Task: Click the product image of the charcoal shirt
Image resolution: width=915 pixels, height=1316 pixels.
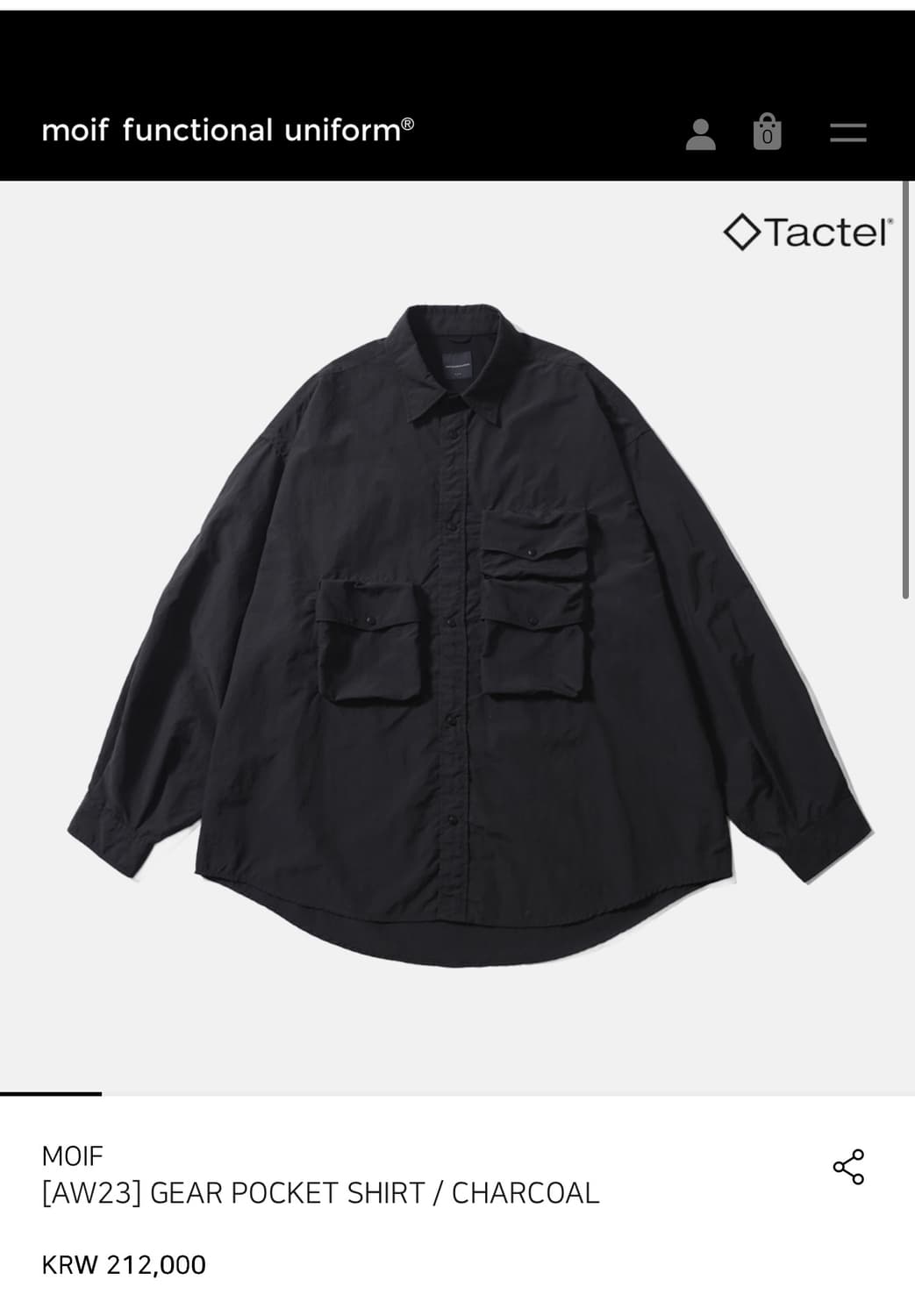Action: tap(456, 632)
